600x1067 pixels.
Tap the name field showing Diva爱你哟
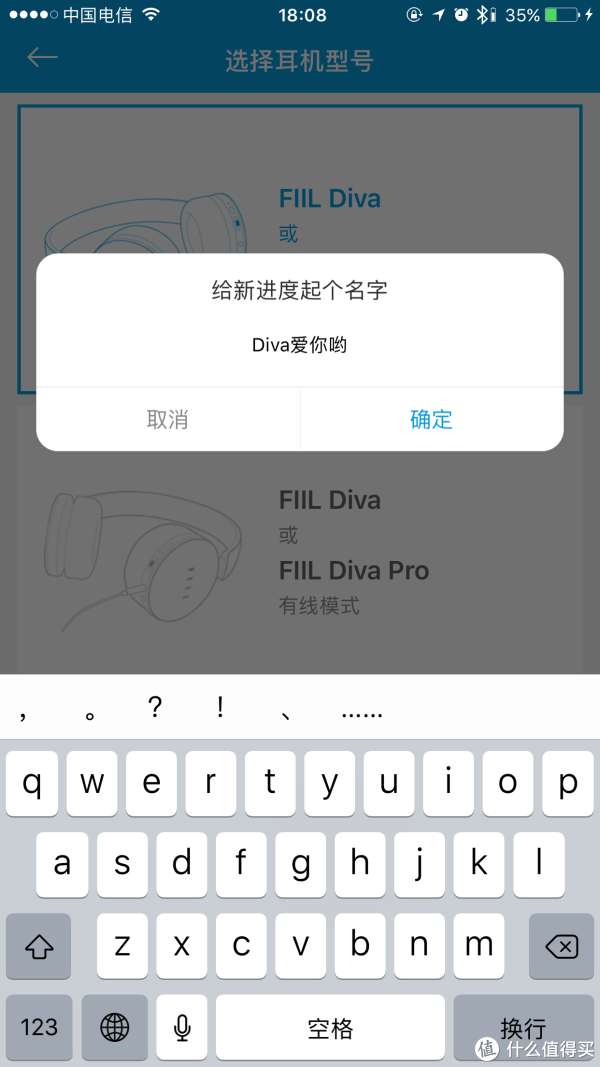click(299, 345)
